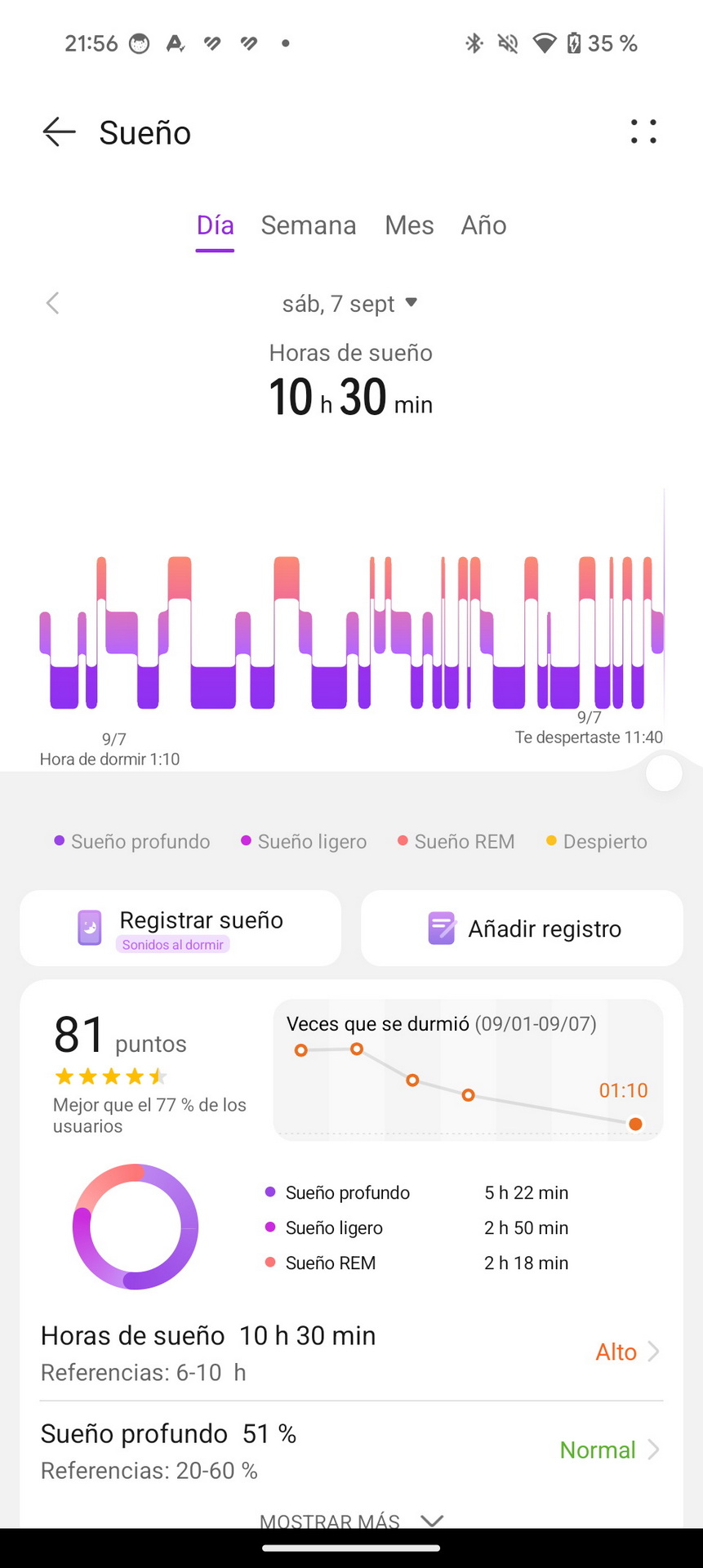Select the Día tab
The height and width of the screenshot is (1568, 703).
(215, 225)
